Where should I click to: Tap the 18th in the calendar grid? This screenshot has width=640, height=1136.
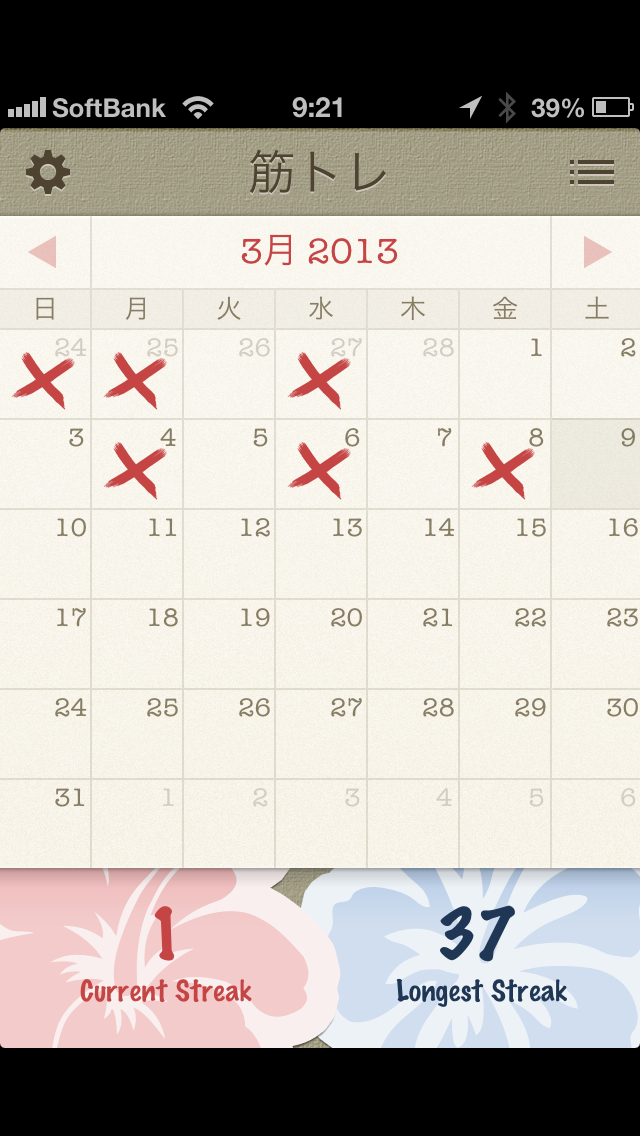(x=137, y=644)
